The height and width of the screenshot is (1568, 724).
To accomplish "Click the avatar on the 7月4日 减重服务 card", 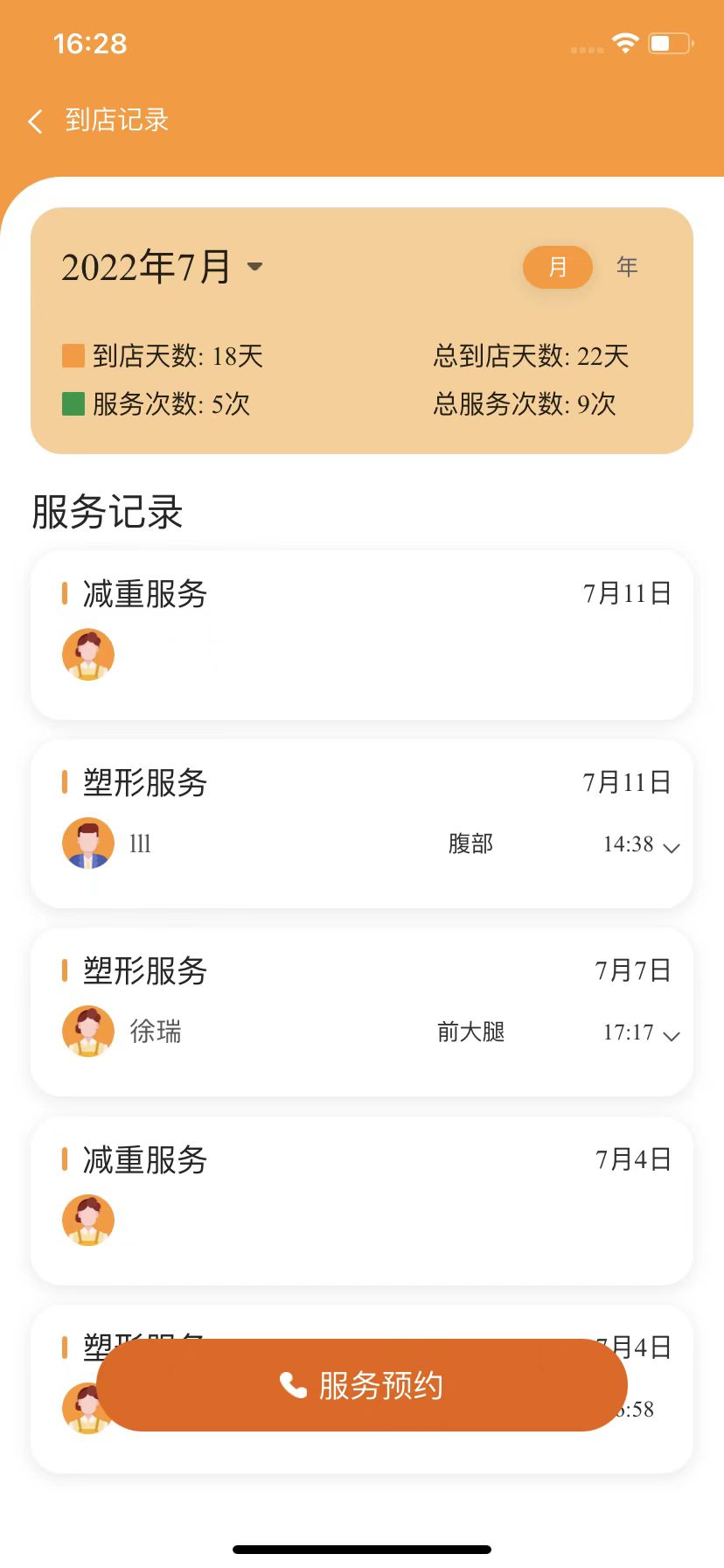I will [87, 1220].
